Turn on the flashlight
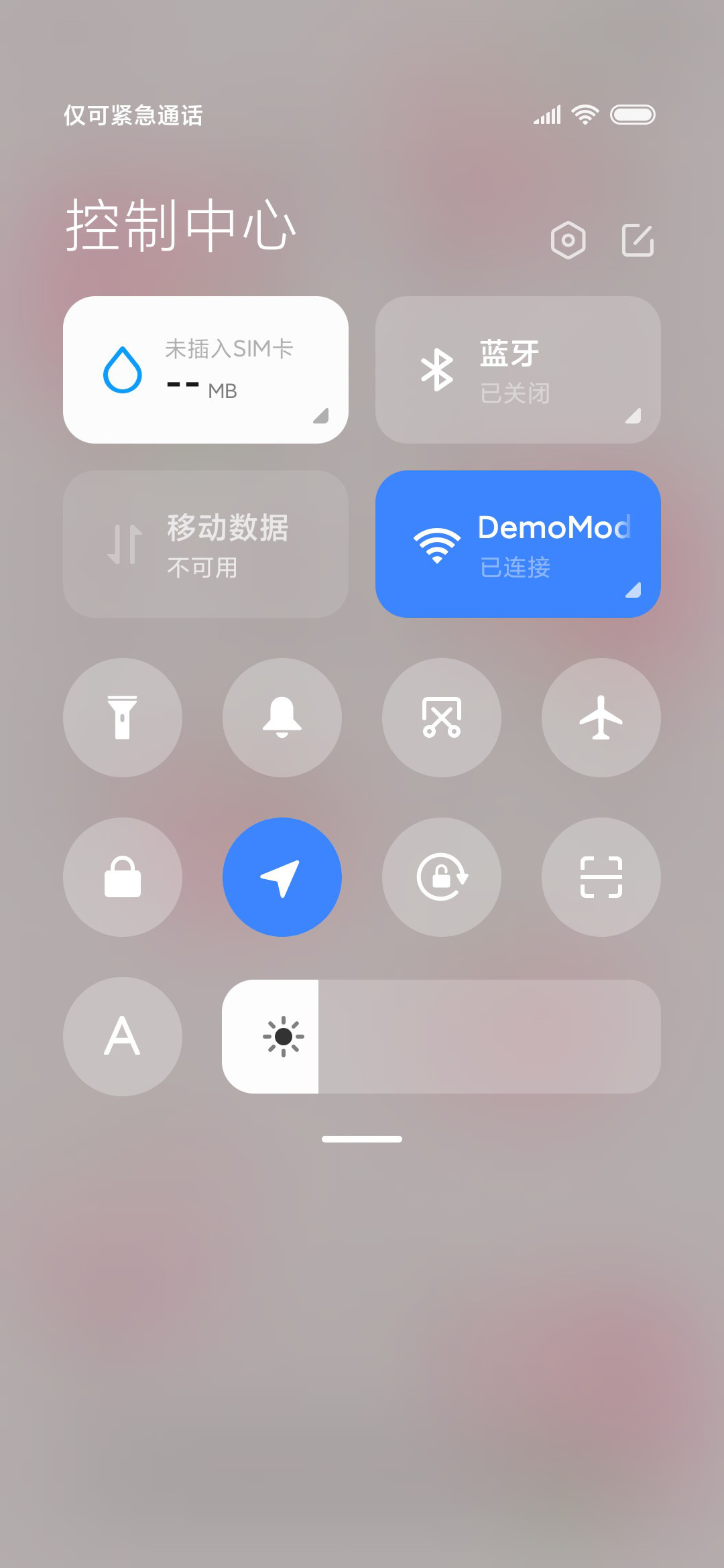 click(123, 718)
